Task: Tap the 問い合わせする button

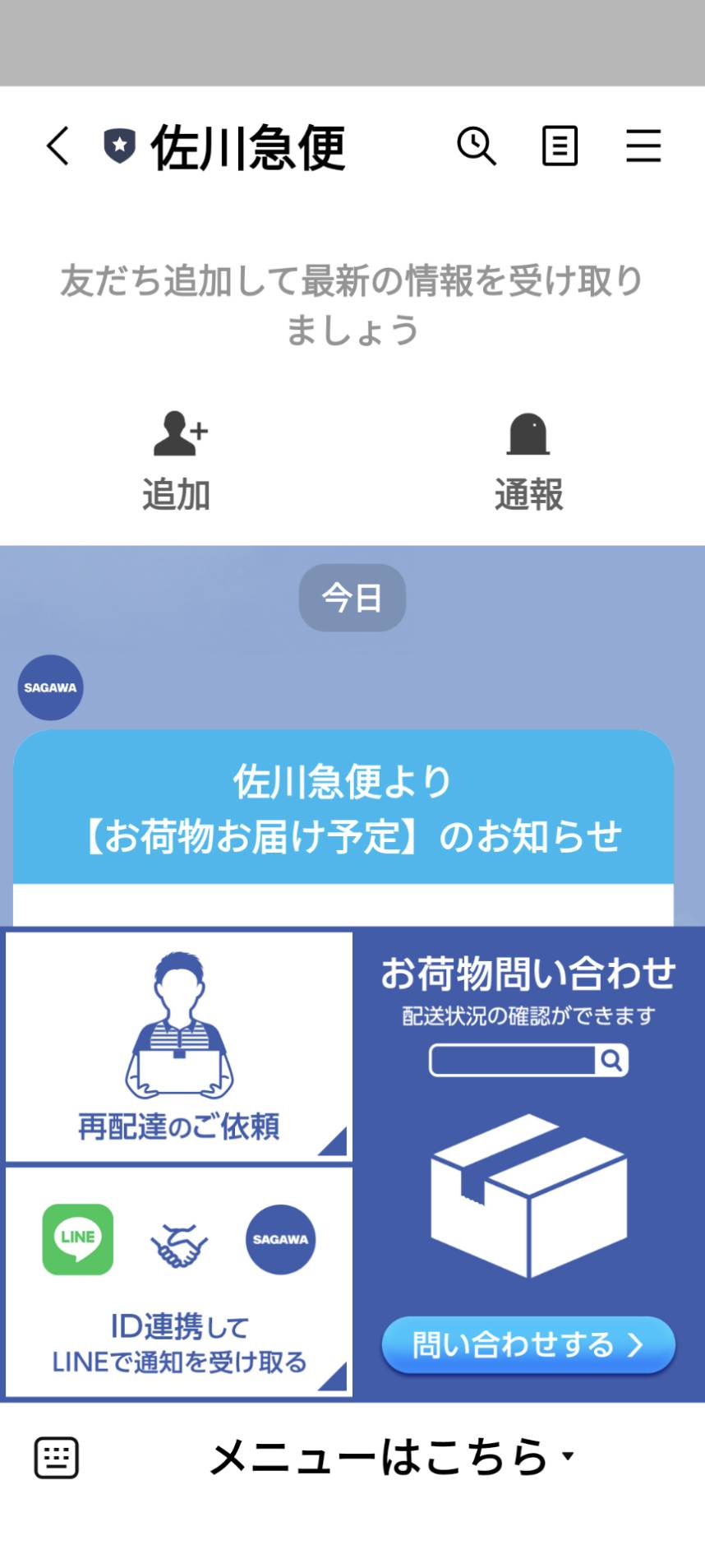Action: [528, 1344]
